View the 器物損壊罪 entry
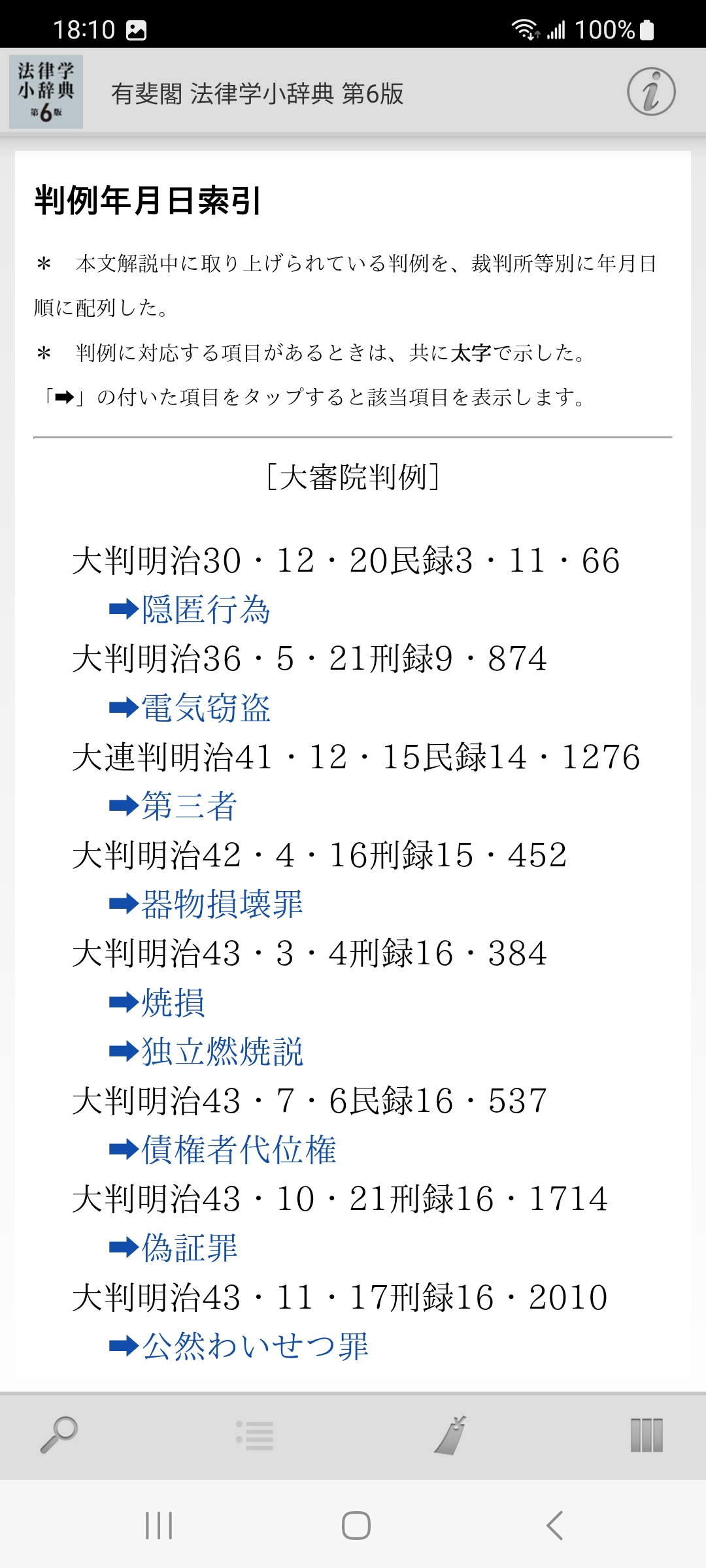 coord(221,905)
